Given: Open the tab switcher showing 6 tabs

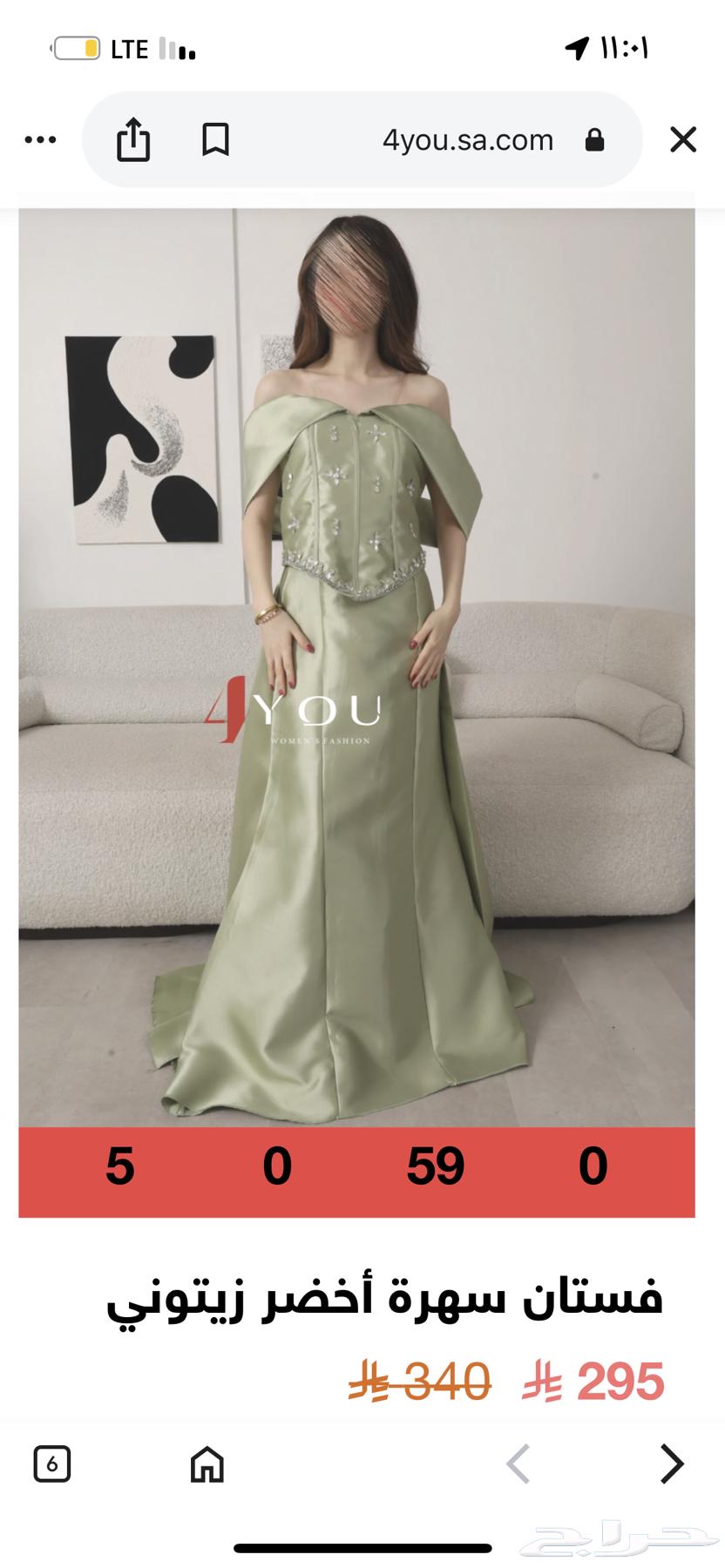Looking at the screenshot, I should (x=52, y=1464).
